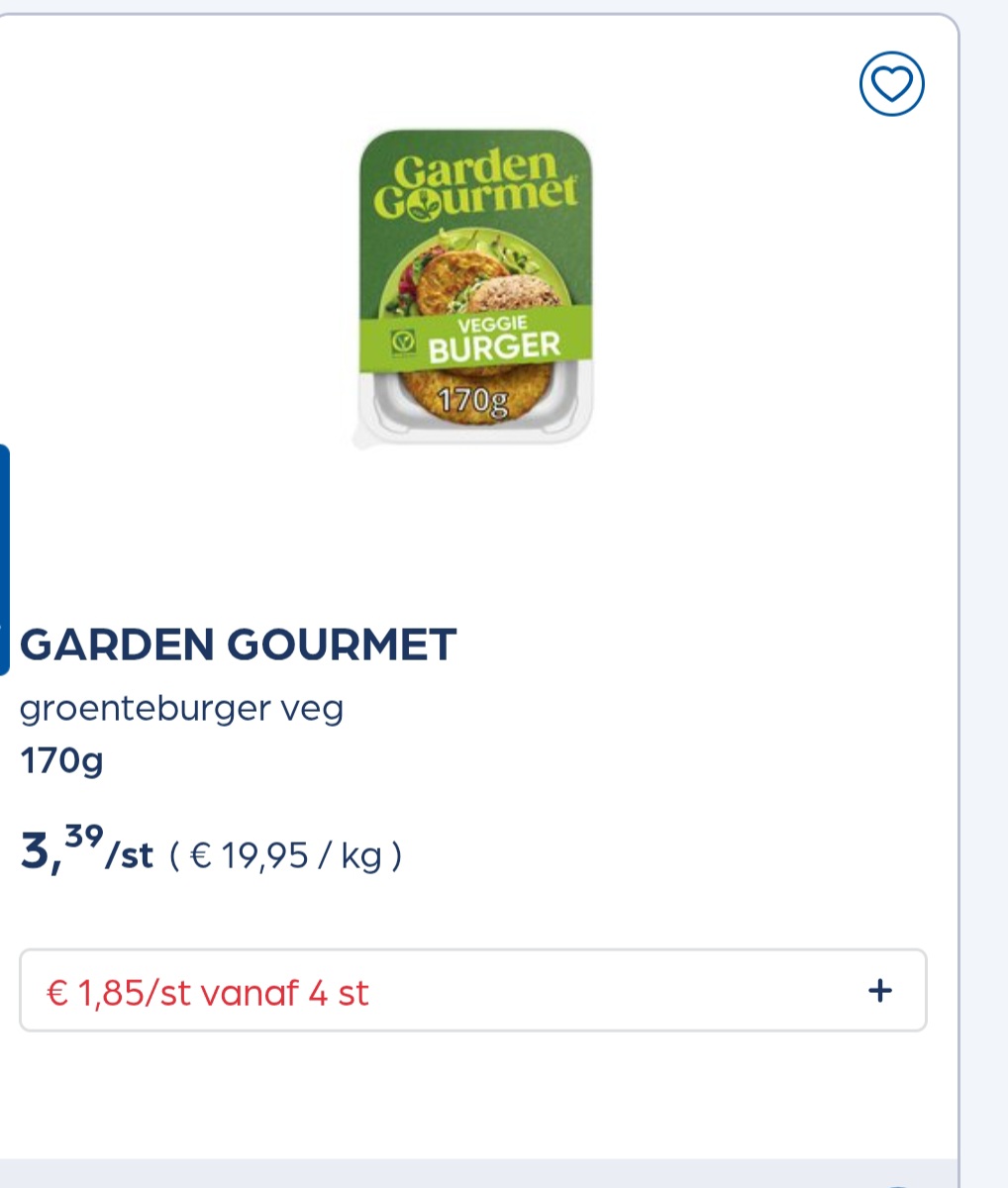The height and width of the screenshot is (1188, 1008).
Task: Open the groenteburger veg product link
Action: click(x=181, y=708)
